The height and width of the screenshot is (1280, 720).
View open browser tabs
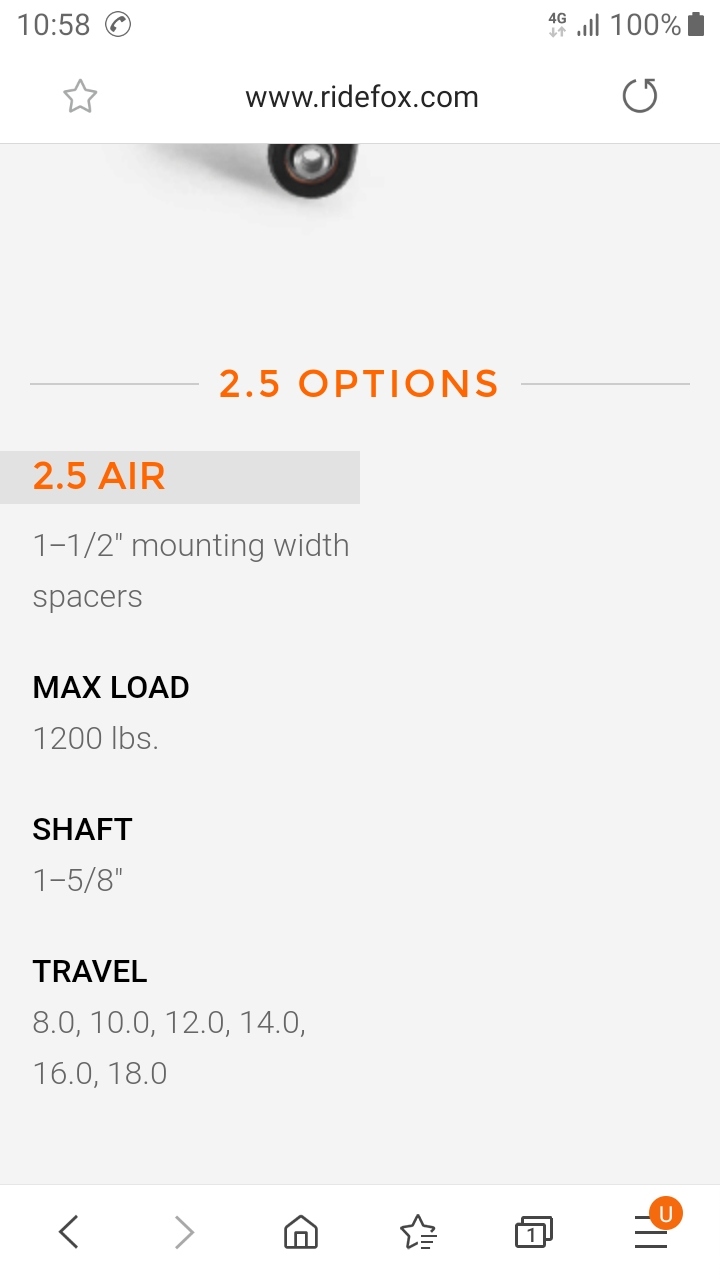tap(533, 1232)
